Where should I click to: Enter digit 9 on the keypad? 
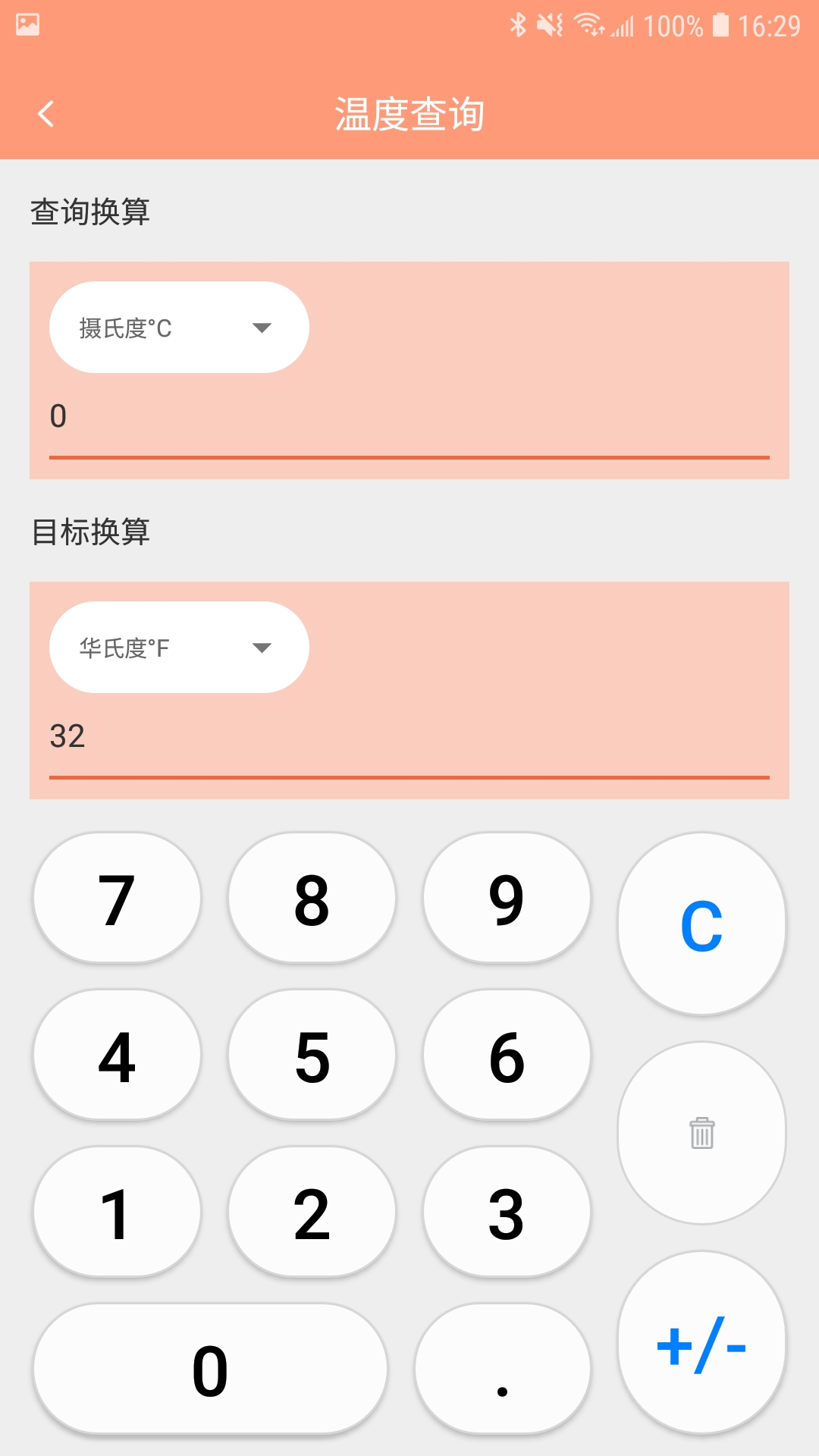507,899
